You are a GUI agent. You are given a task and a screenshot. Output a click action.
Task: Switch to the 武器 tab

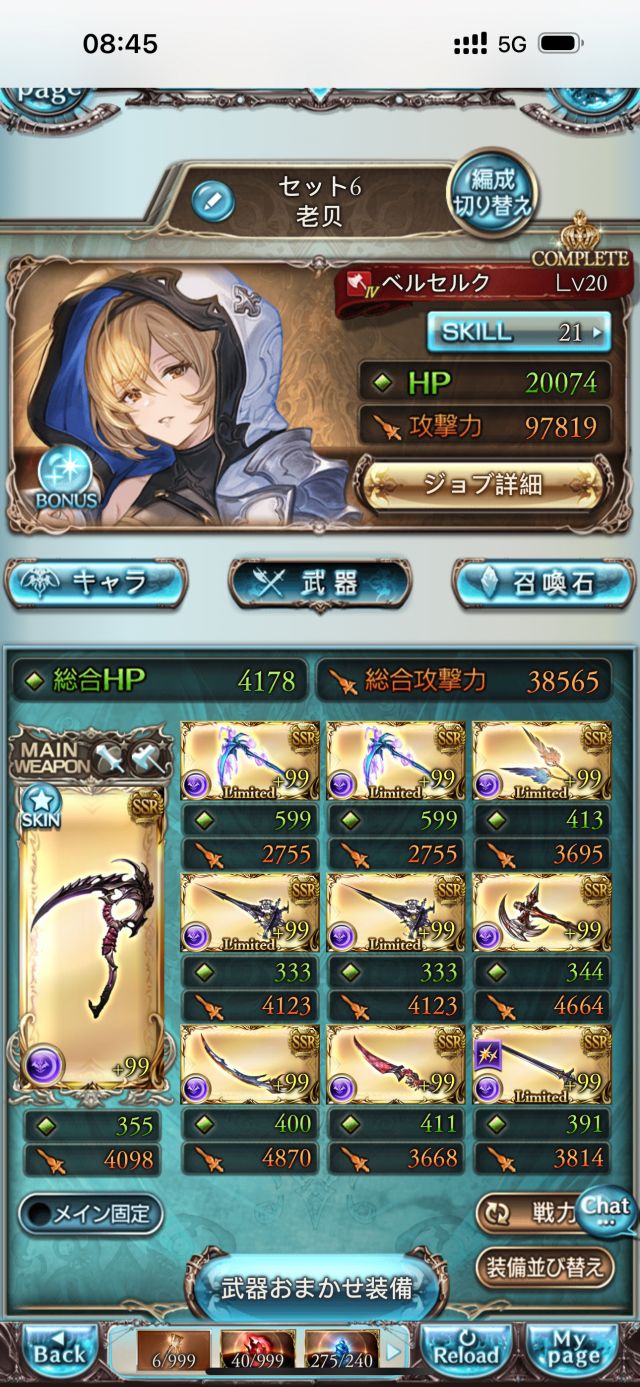click(319, 584)
